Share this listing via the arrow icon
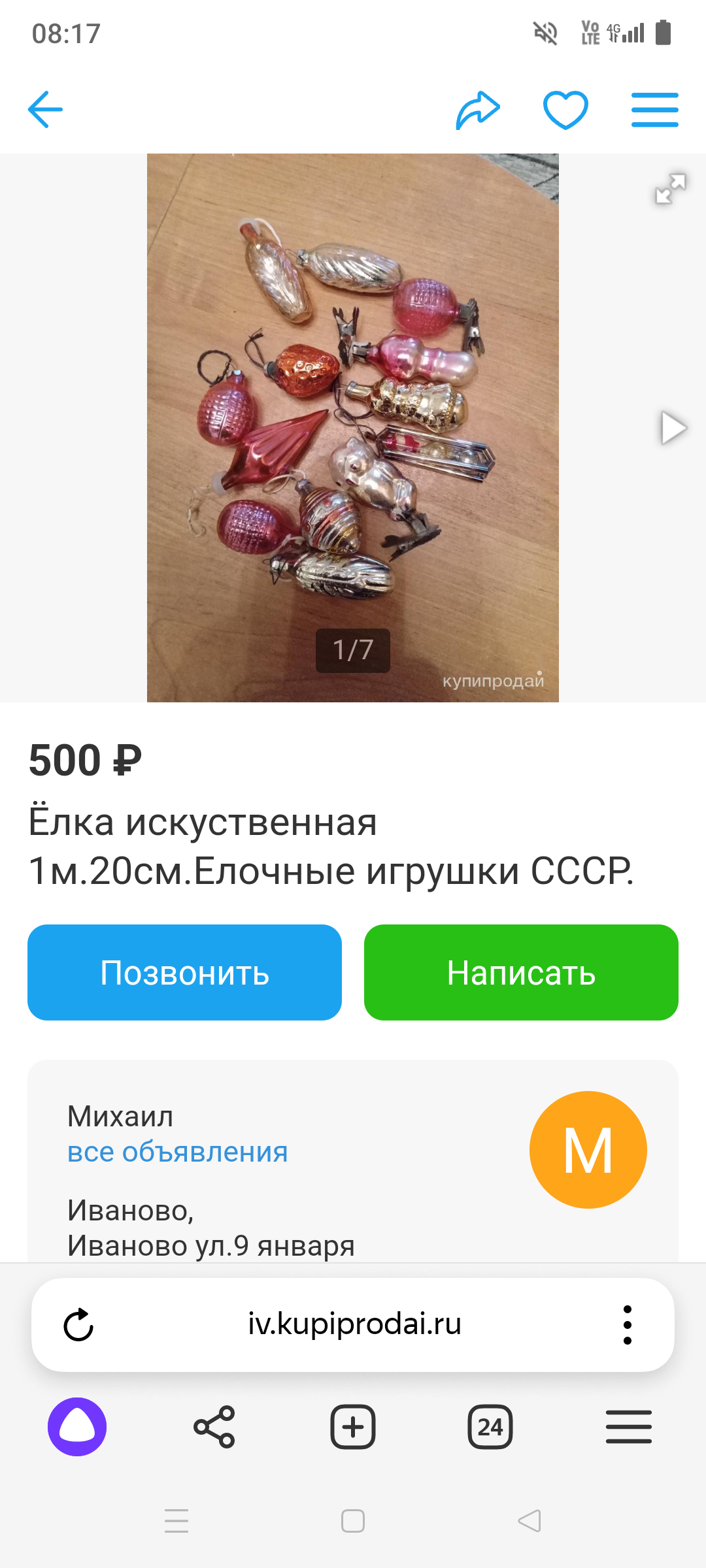The height and width of the screenshot is (1568, 706). pos(478,110)
